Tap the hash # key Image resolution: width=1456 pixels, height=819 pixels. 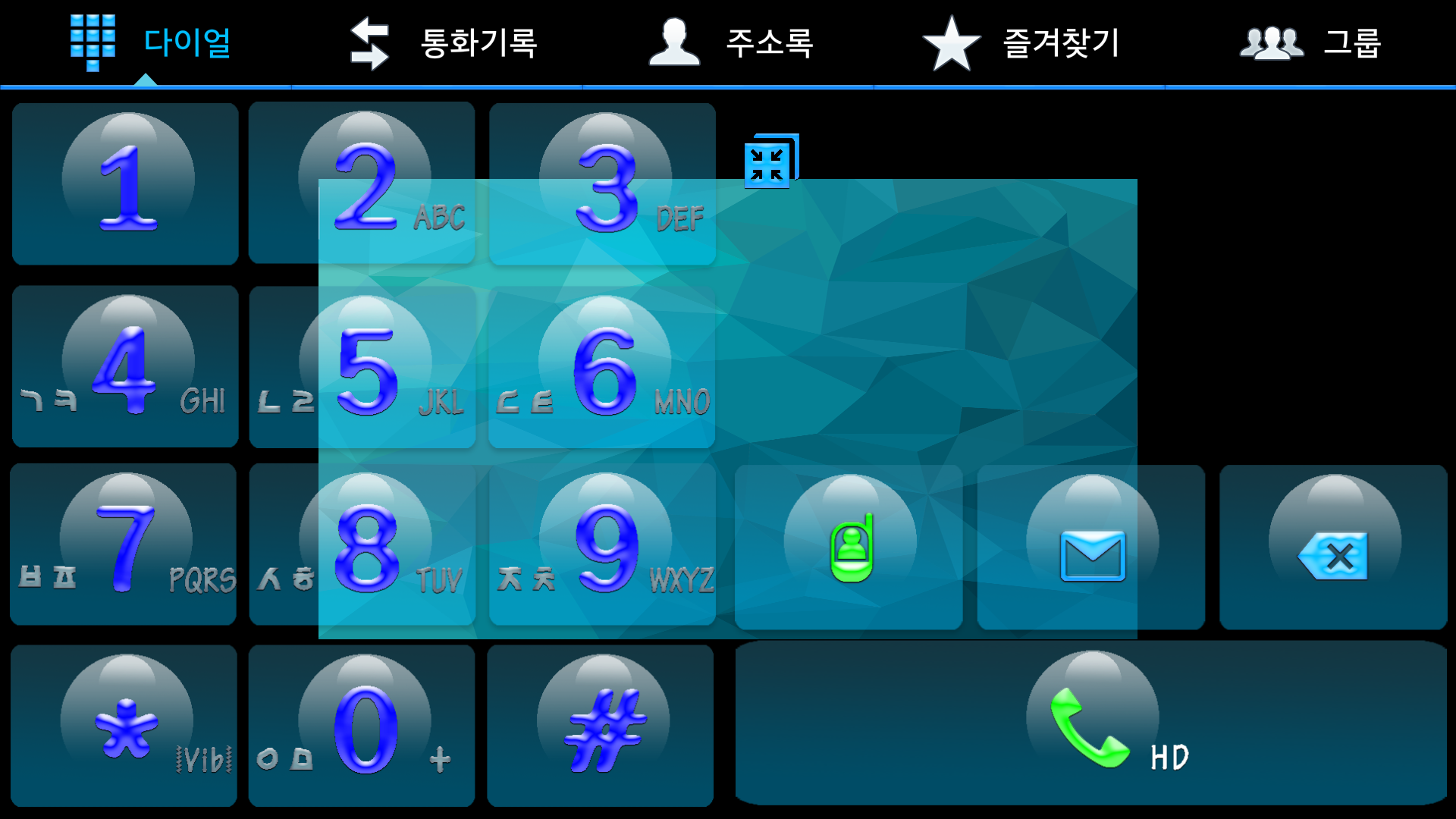(601, 726)
